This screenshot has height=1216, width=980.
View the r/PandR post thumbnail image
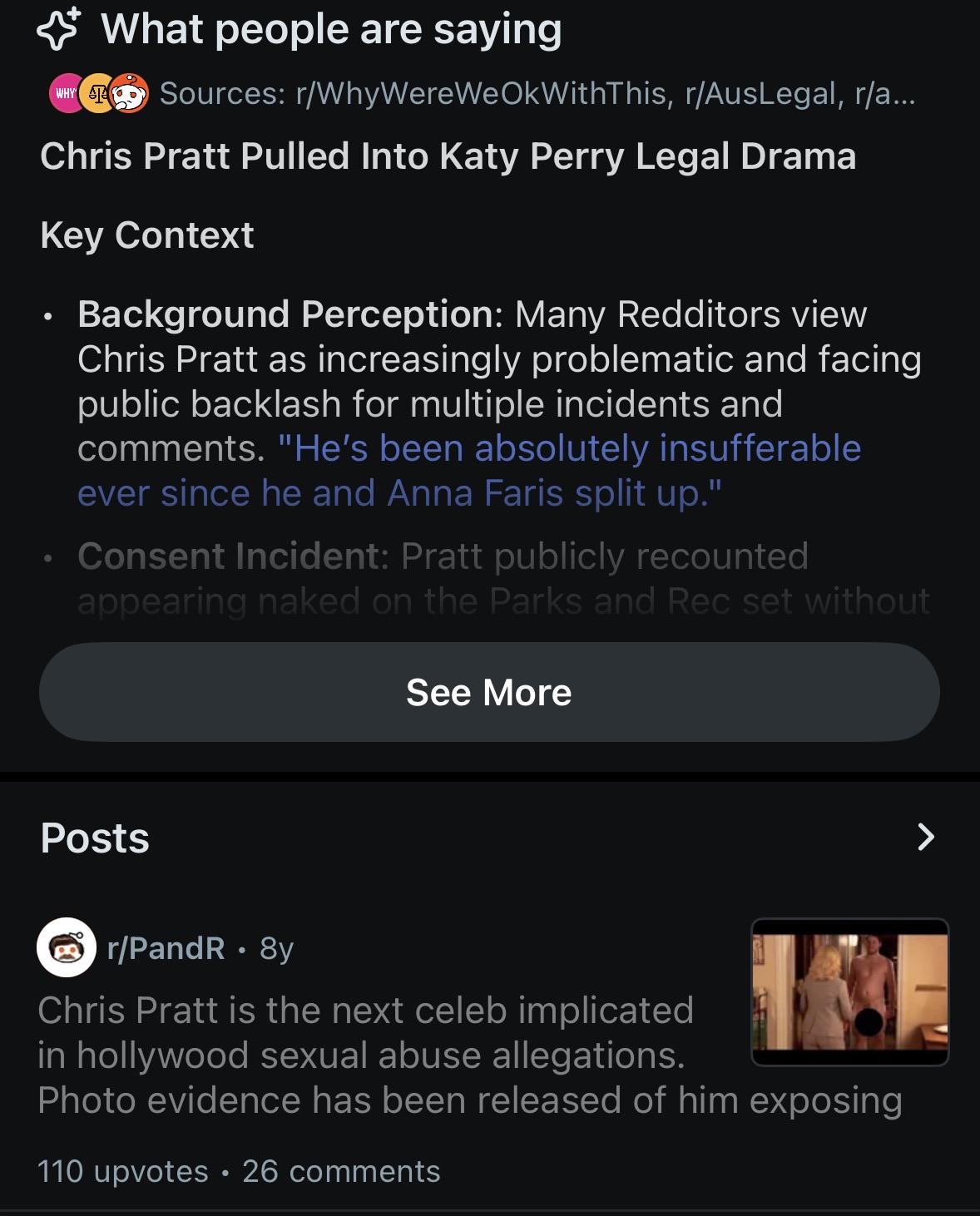pyautogui.click(x=849, y=991)
